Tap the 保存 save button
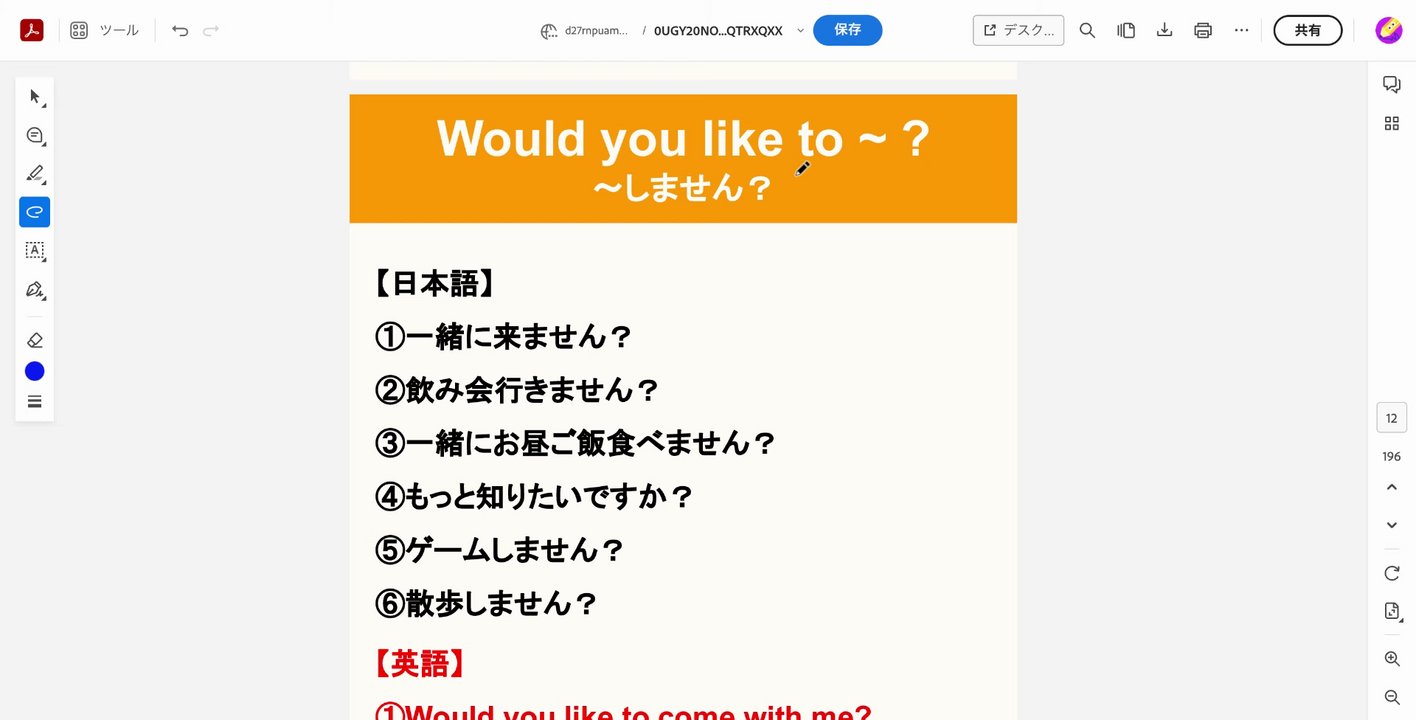 (847, 30)
